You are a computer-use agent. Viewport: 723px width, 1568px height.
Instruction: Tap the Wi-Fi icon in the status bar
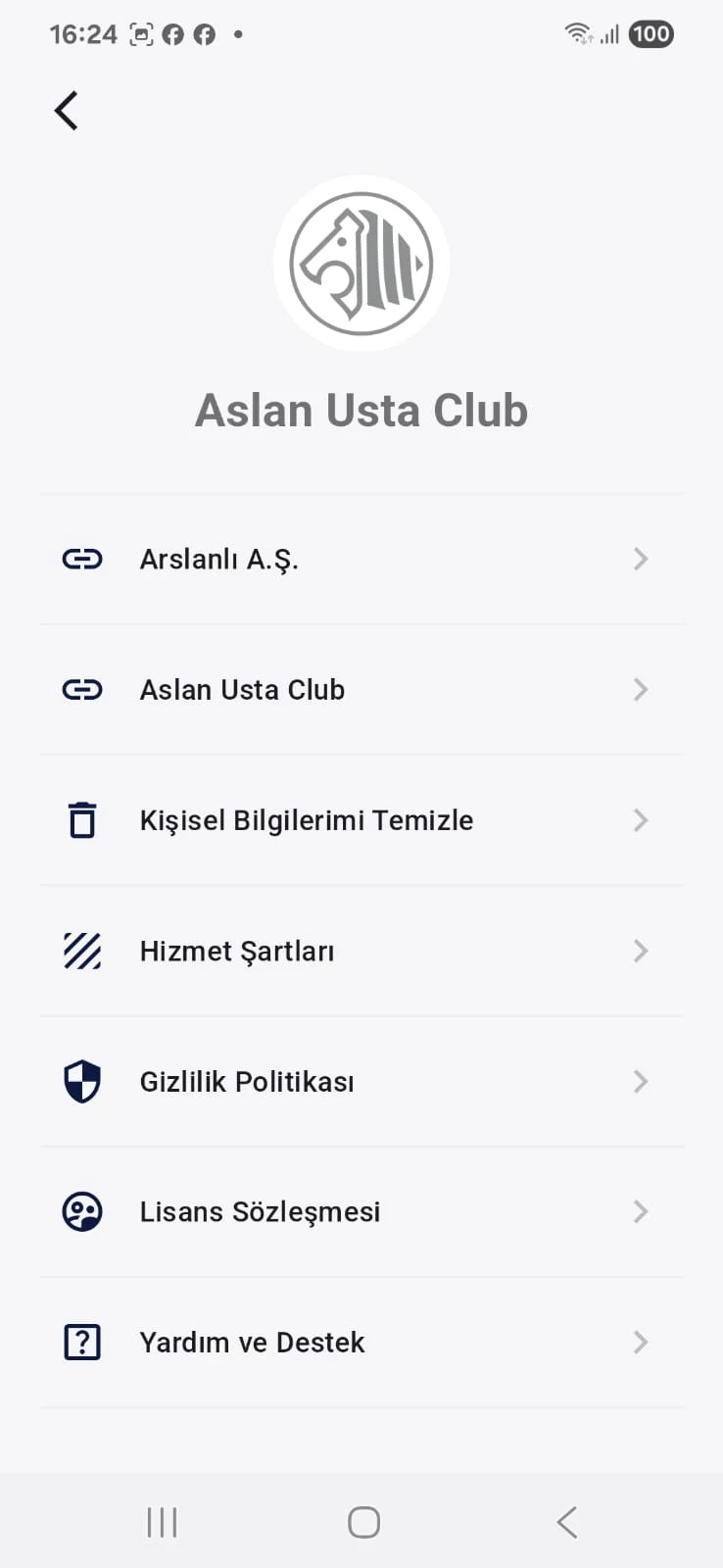coord(578,33)
